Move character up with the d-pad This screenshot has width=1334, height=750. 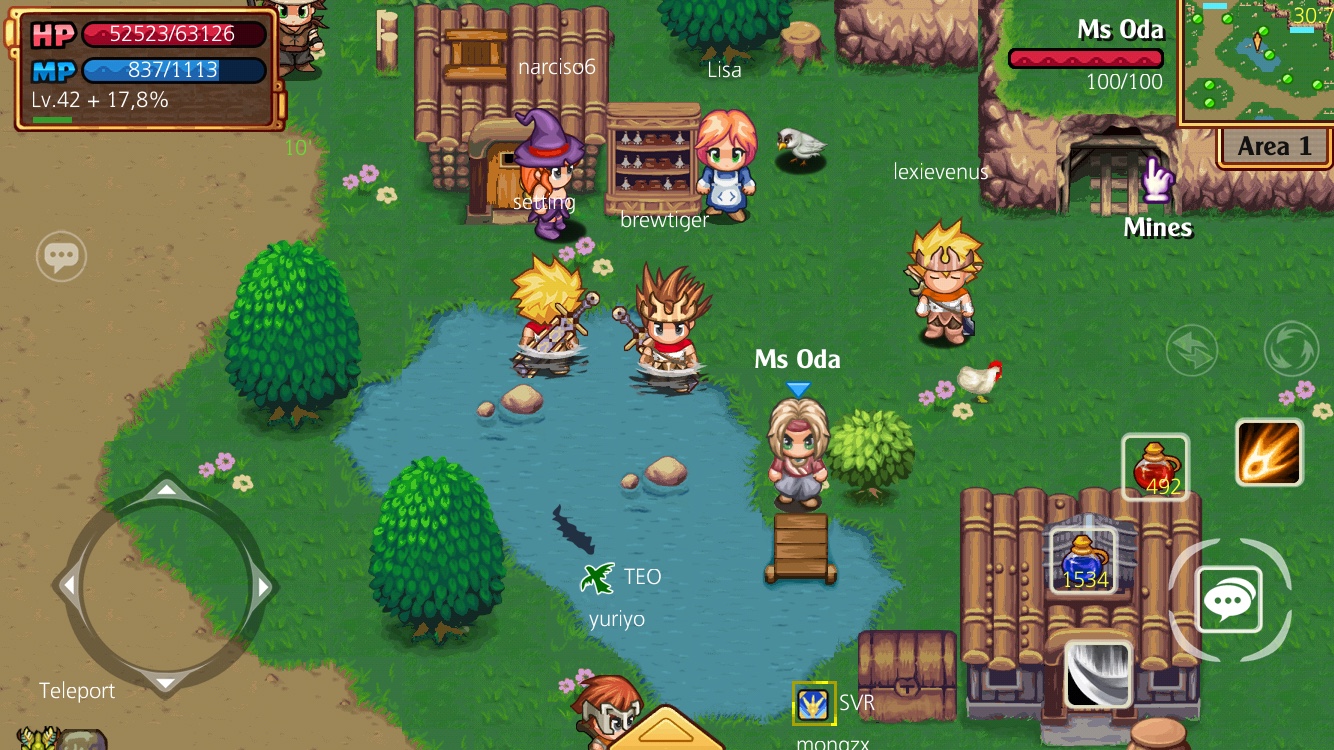[166, 490]
